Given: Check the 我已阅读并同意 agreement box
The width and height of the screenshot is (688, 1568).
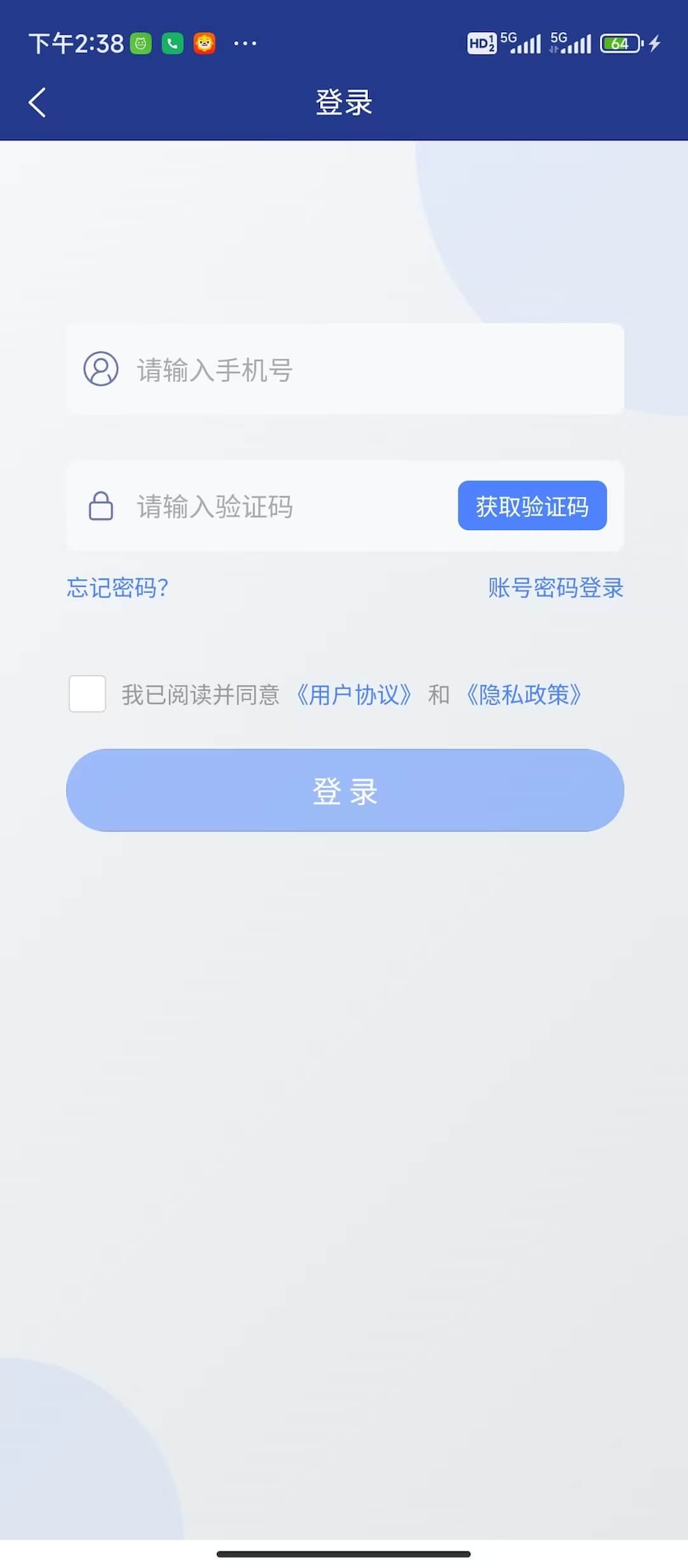Looking at the screenshot, I should point(87,693).
